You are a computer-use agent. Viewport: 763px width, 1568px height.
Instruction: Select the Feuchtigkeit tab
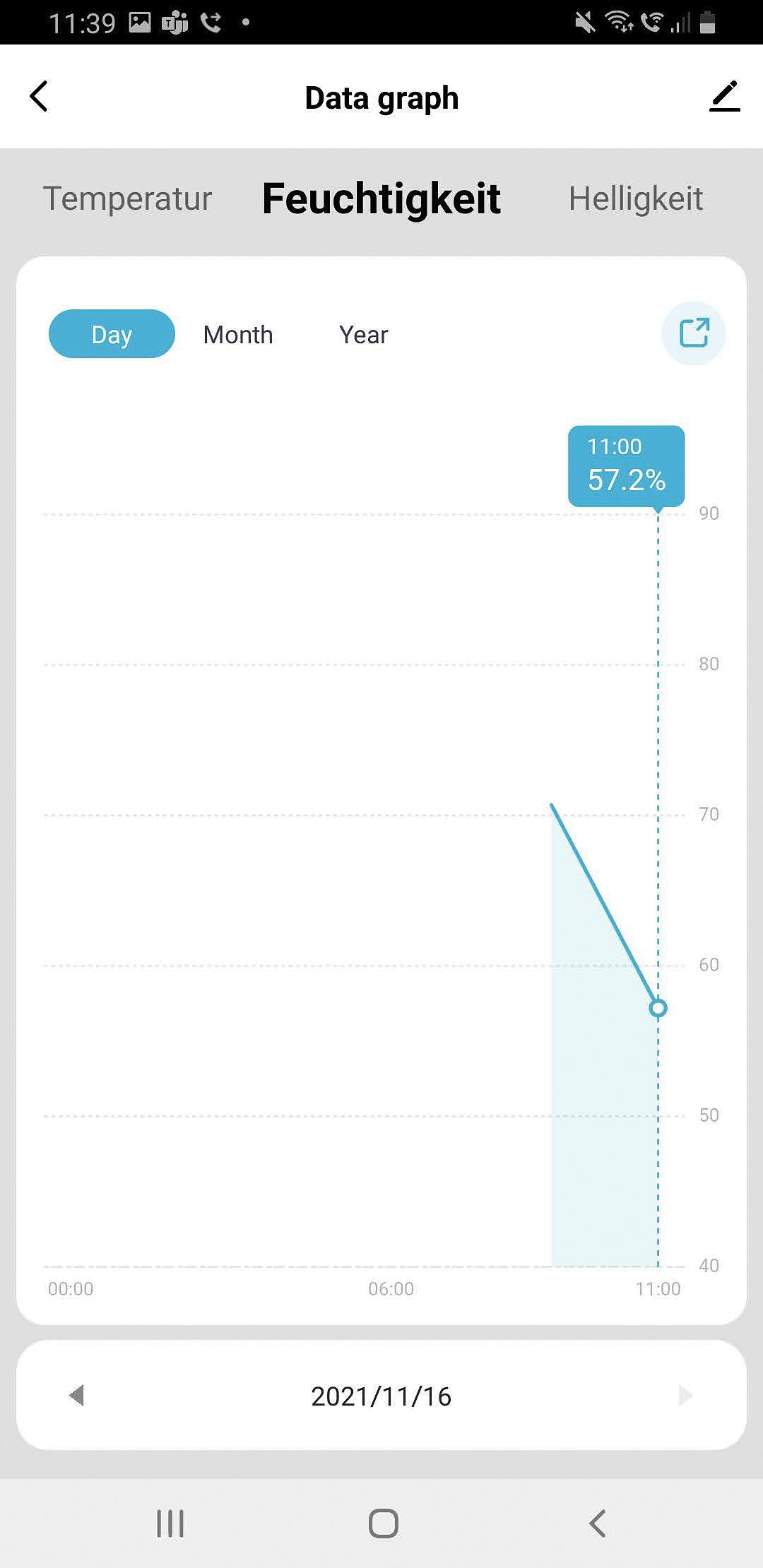pos(381,198)
